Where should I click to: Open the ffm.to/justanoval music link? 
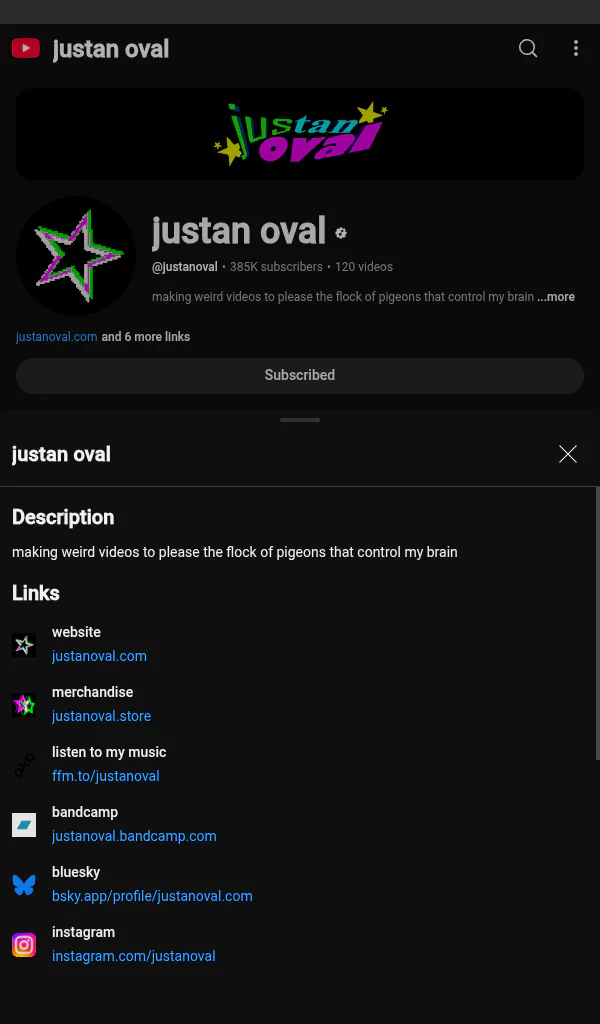pos(106,776)
